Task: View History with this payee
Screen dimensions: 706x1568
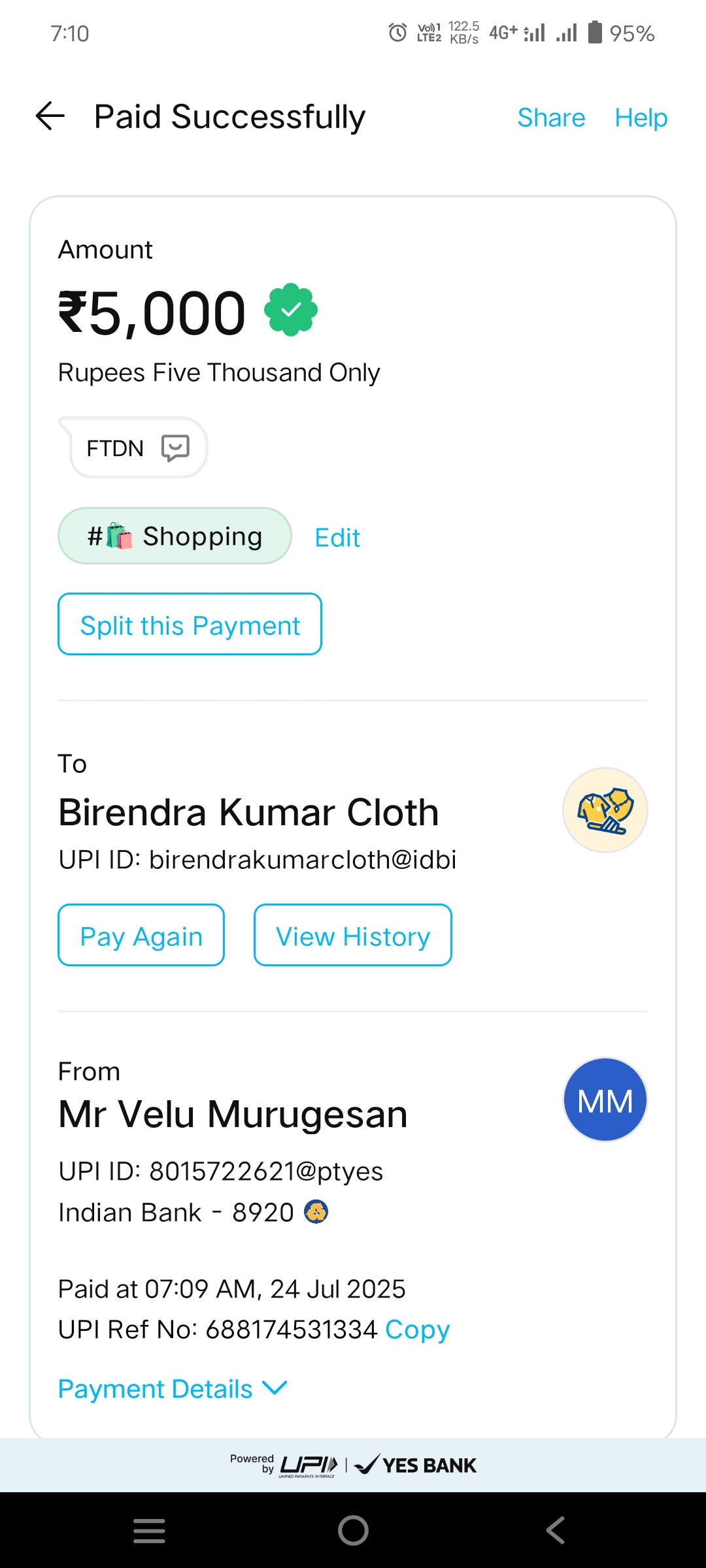Action: coord(353,936)
